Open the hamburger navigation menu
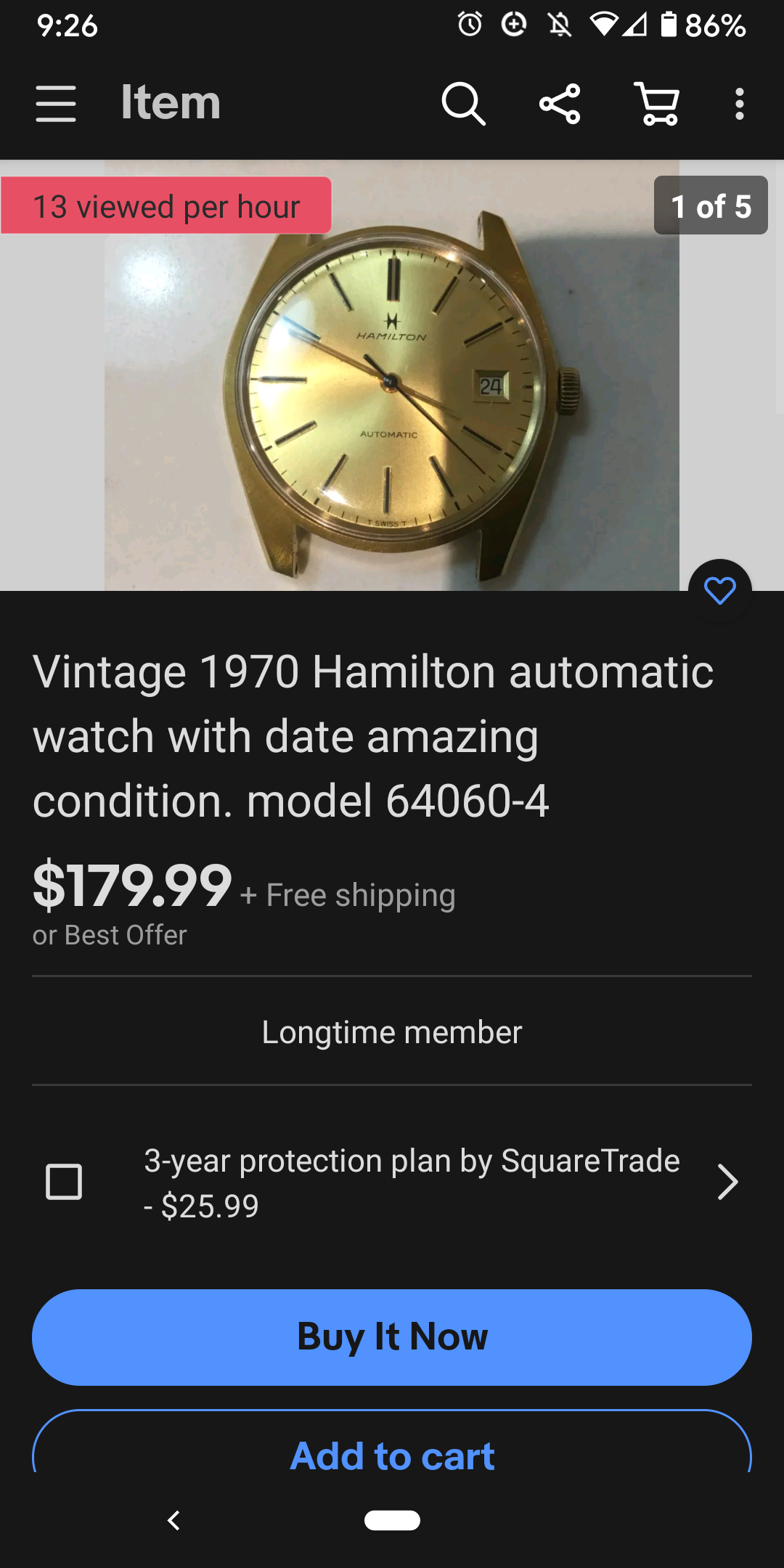The width and height of the screenshot is (784, 1568). (x=56, y=104)
